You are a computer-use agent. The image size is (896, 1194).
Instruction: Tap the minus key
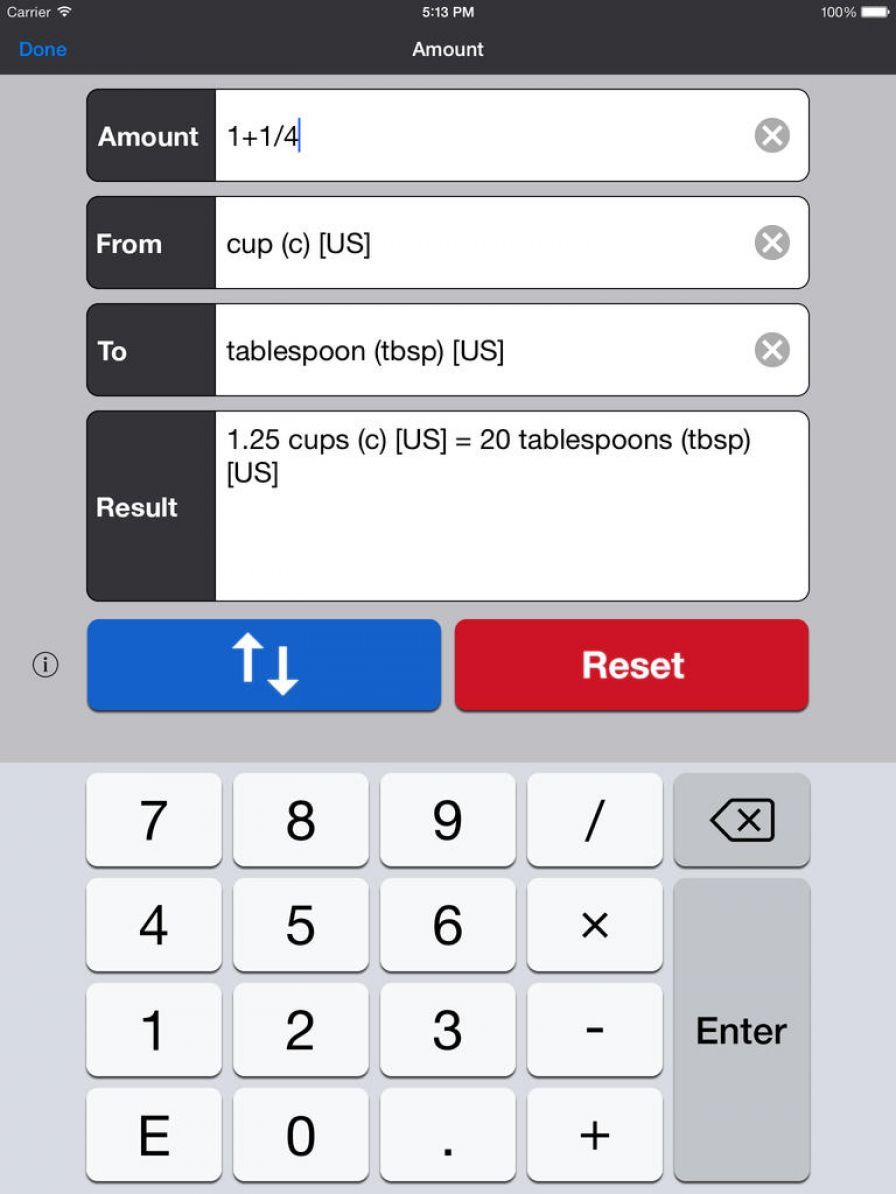click(594, 1030)
